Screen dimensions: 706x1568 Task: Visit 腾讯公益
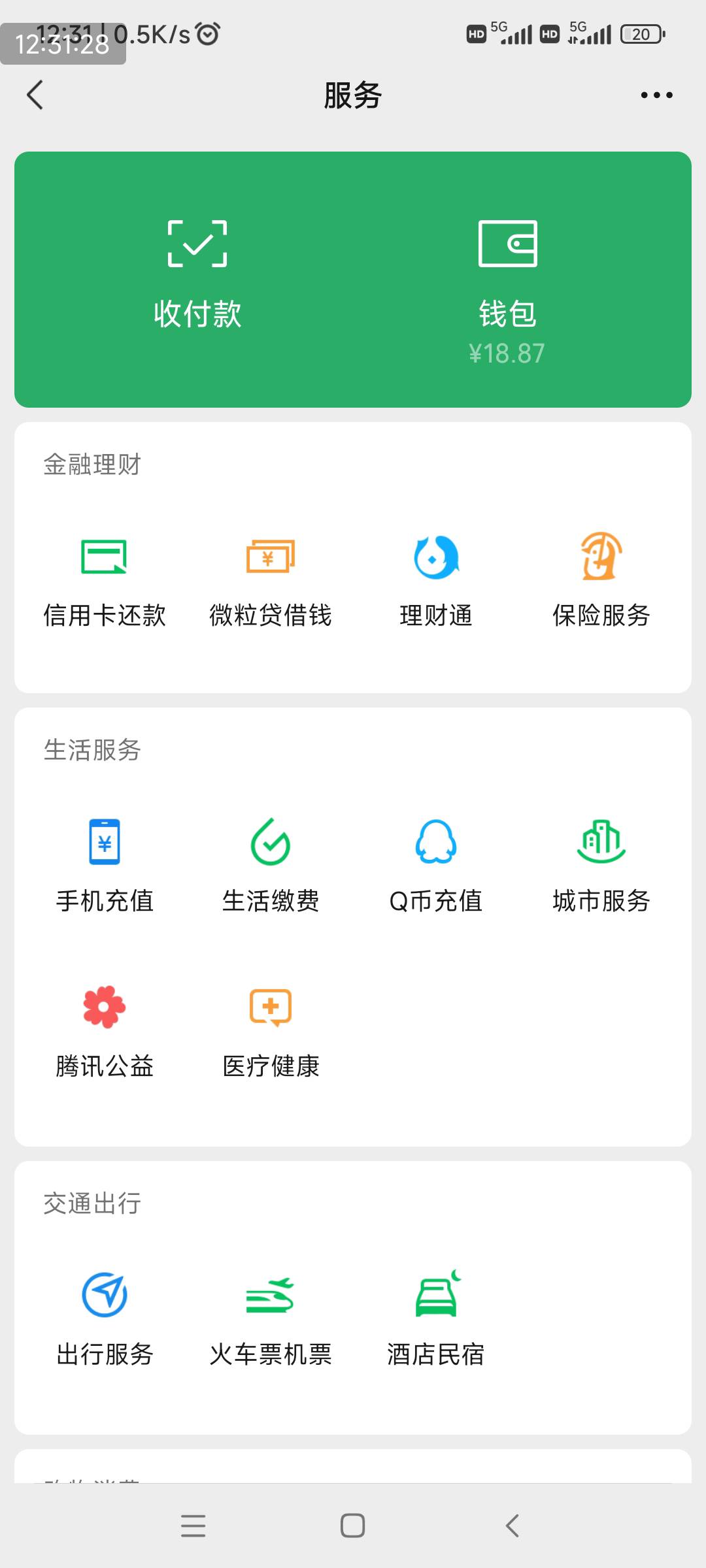105,1030
